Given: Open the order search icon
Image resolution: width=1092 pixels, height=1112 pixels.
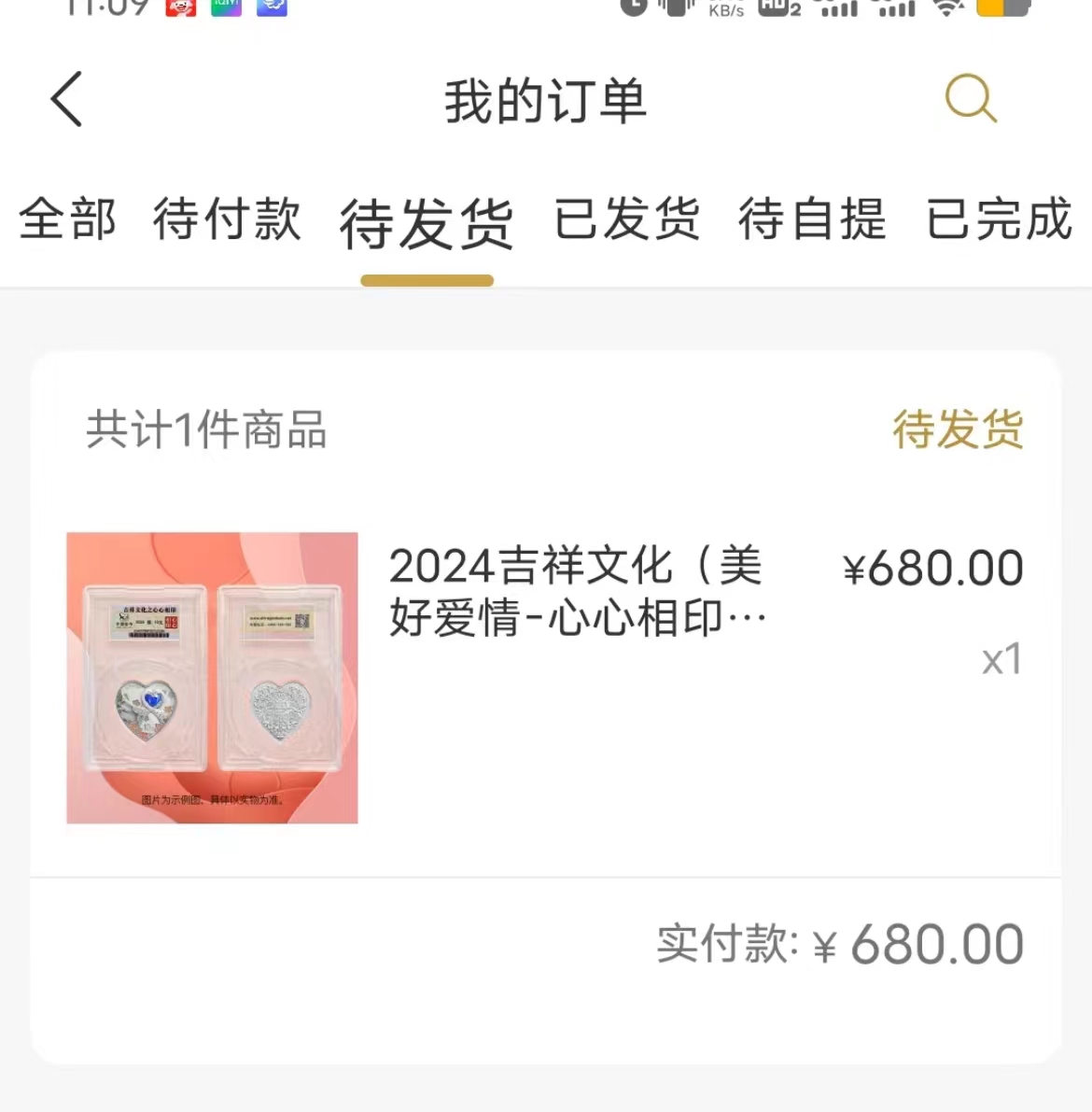Looking at the screenshot, I should point(971,98).
